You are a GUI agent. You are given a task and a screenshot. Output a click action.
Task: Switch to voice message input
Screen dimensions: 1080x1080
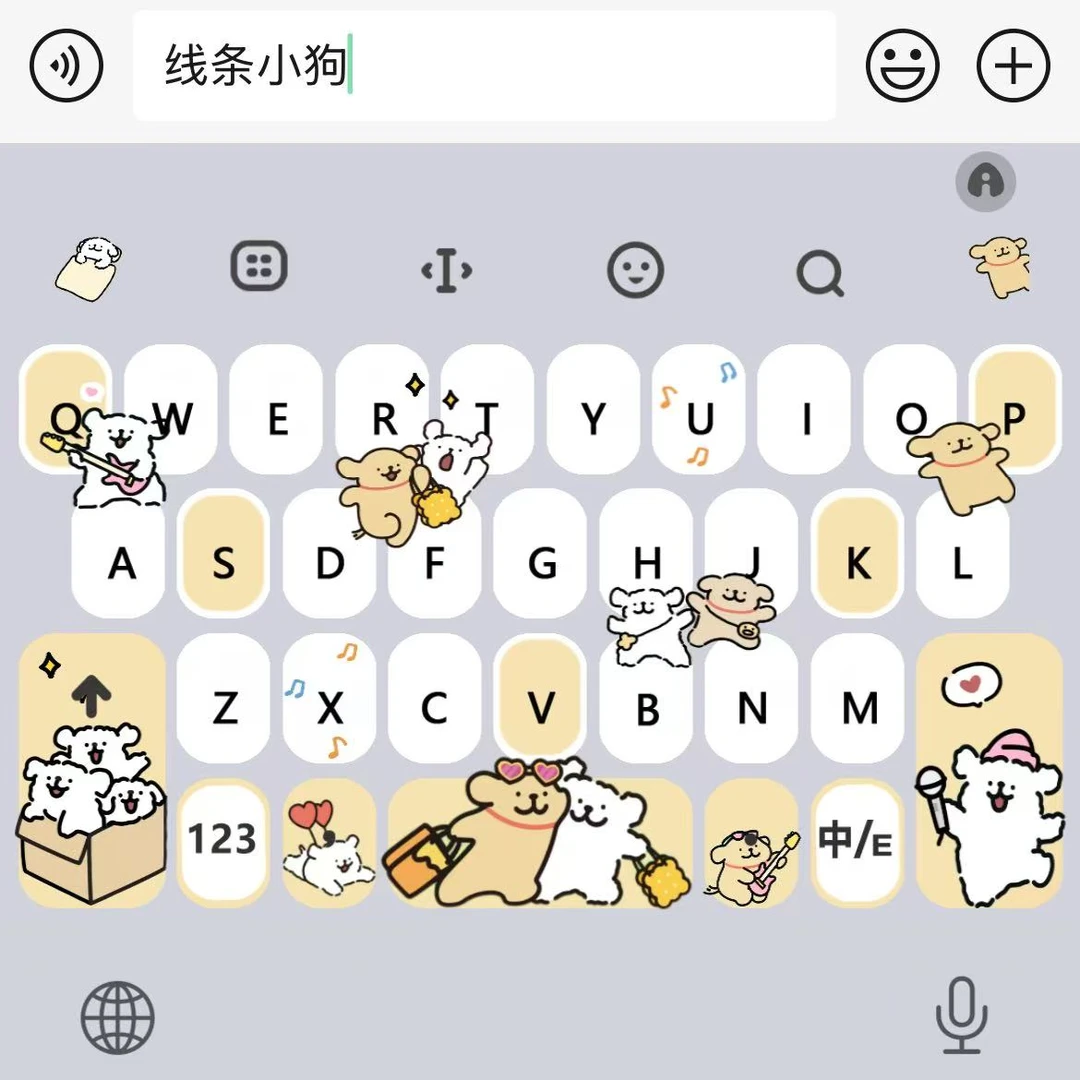tap(66, 66)
